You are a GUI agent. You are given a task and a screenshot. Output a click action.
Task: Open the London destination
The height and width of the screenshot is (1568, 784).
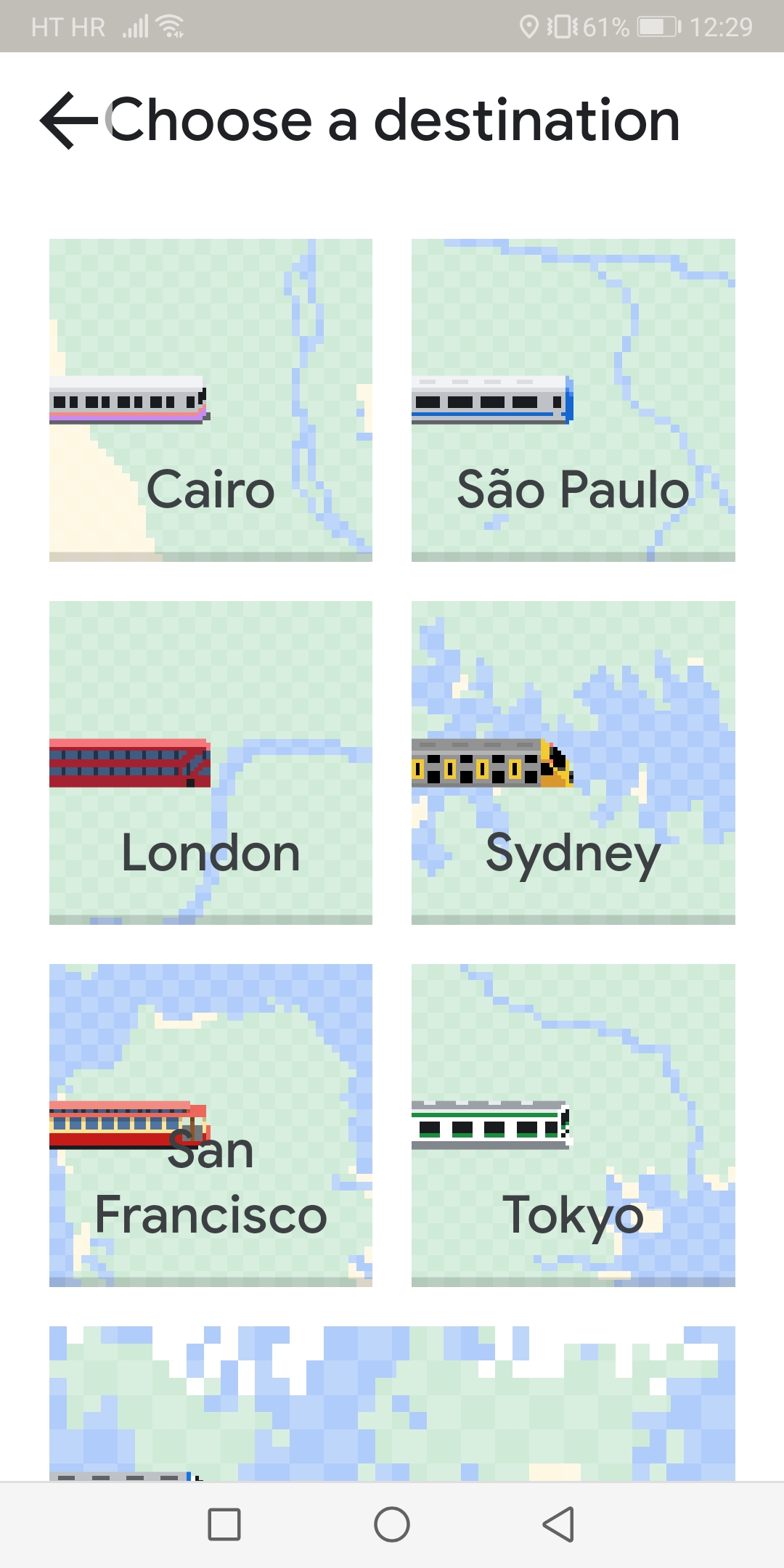pos(211,763)
